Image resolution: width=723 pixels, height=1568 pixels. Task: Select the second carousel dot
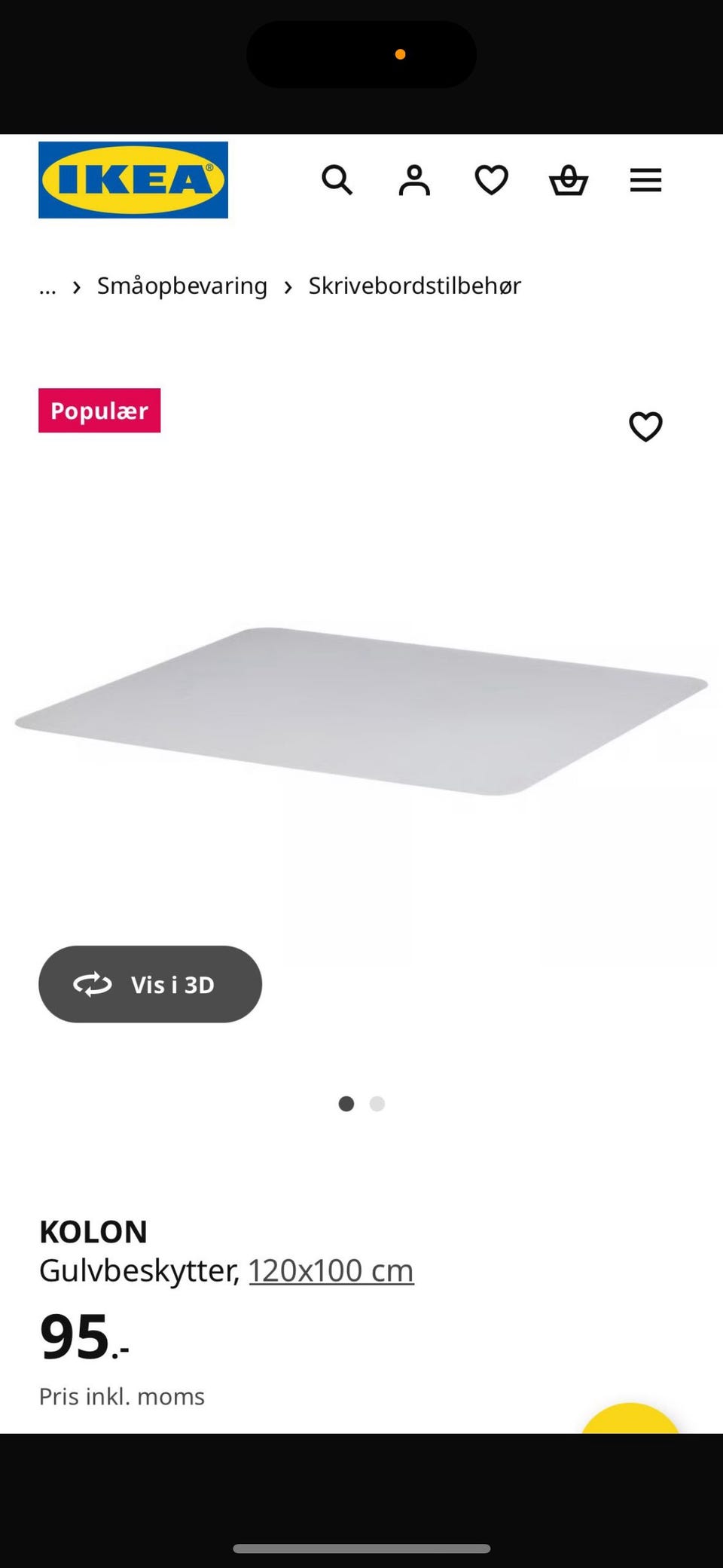377,1103
